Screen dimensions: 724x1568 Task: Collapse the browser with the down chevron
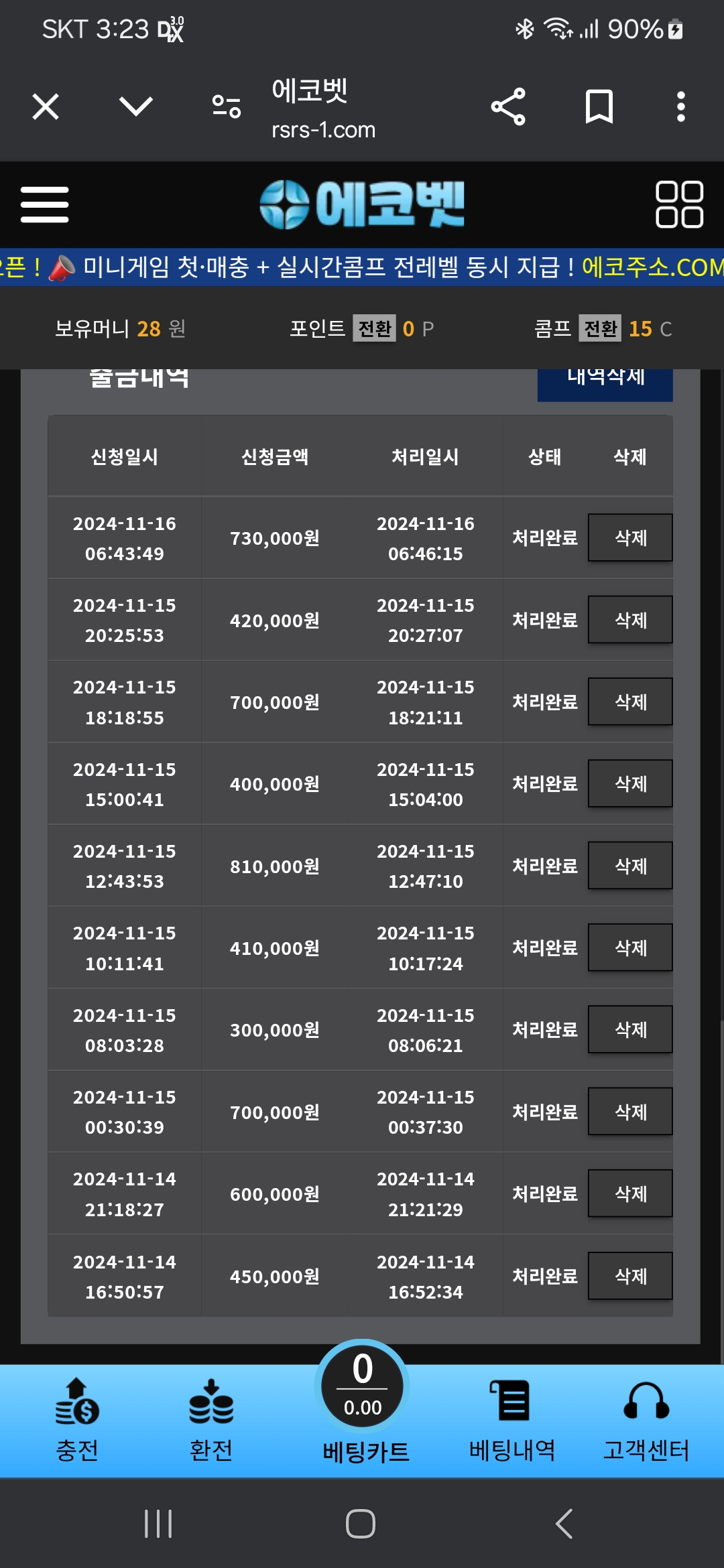click(x=136, y=107)
